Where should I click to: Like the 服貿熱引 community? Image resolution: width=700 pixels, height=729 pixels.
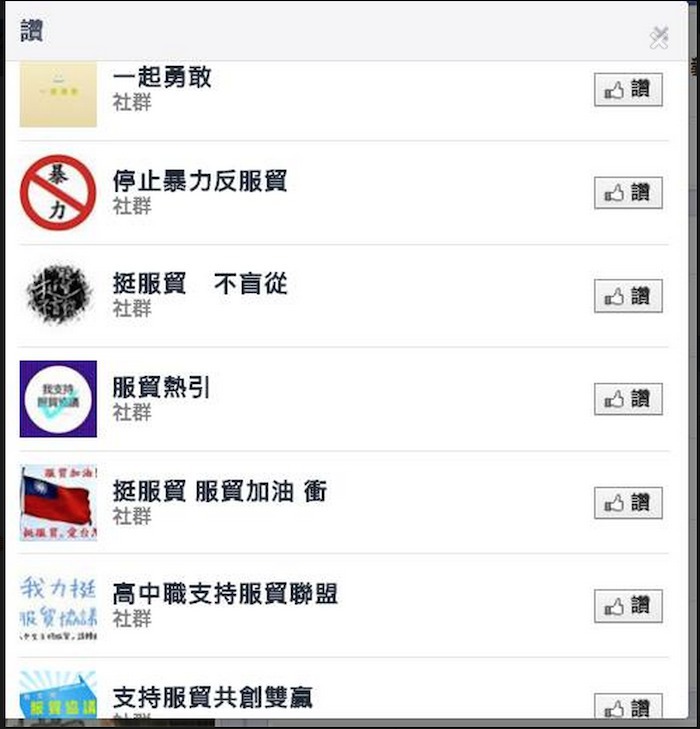[628, 399]
